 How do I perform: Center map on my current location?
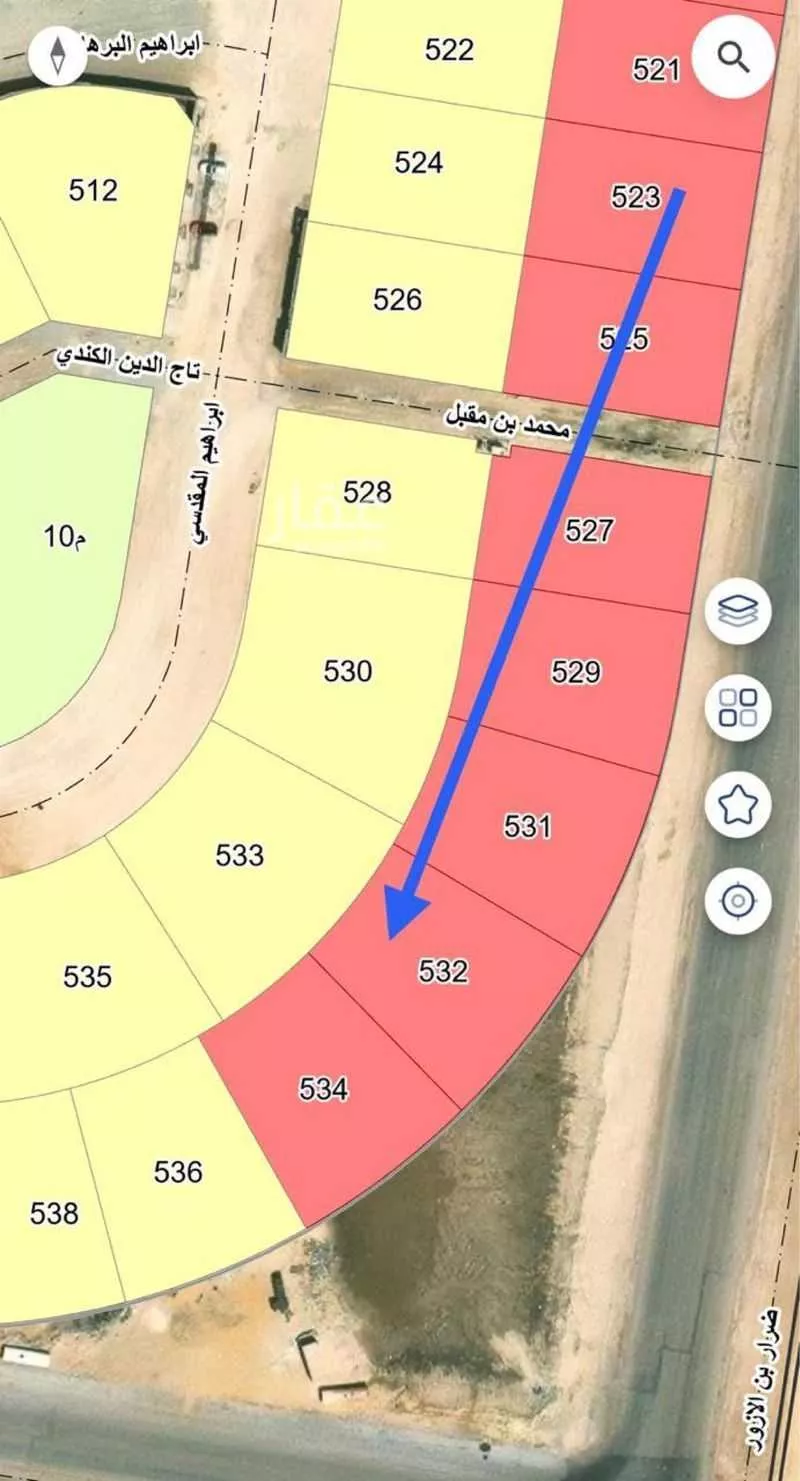point(738,901)
